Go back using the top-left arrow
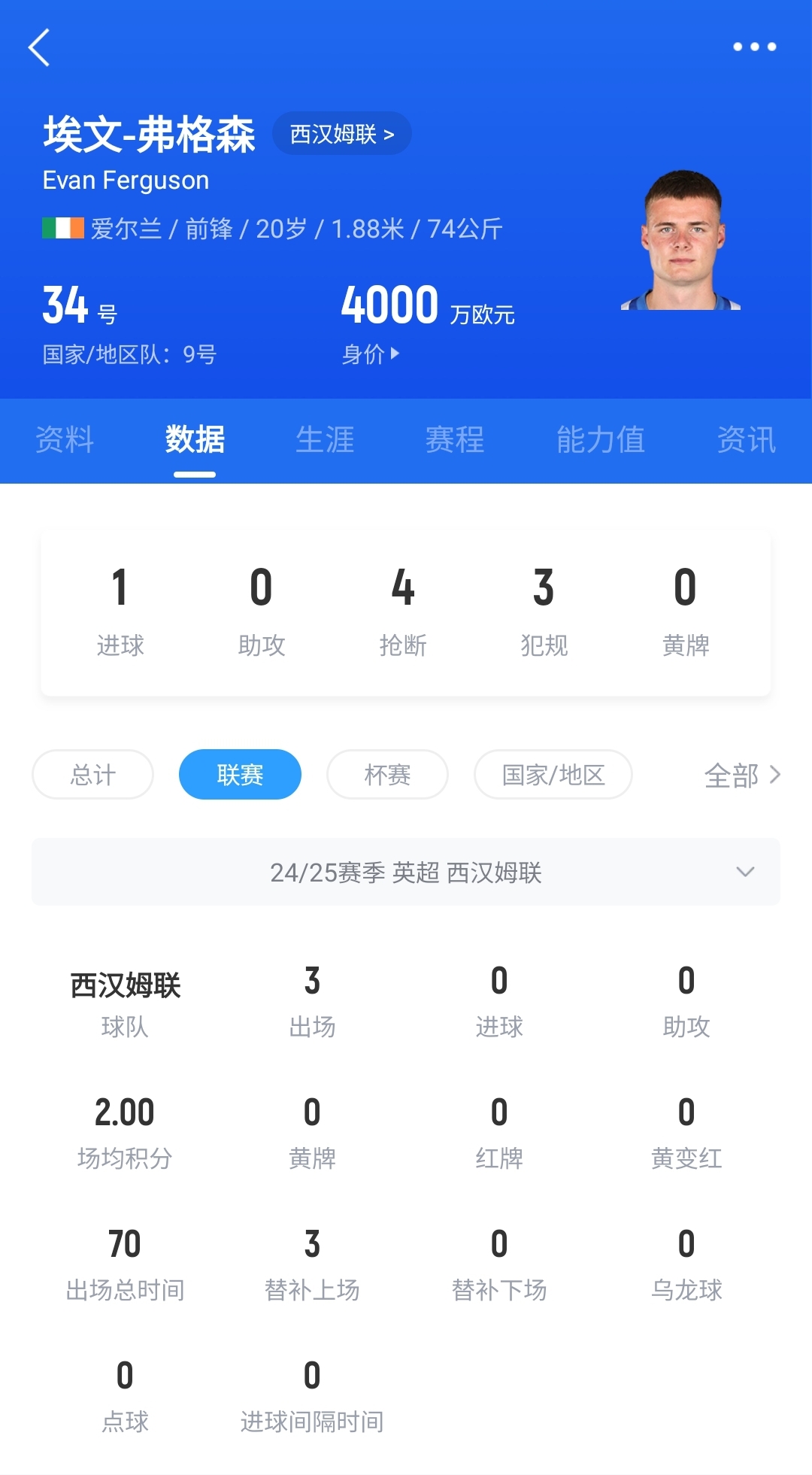812x1475 pixels. [x=39, y=48]
